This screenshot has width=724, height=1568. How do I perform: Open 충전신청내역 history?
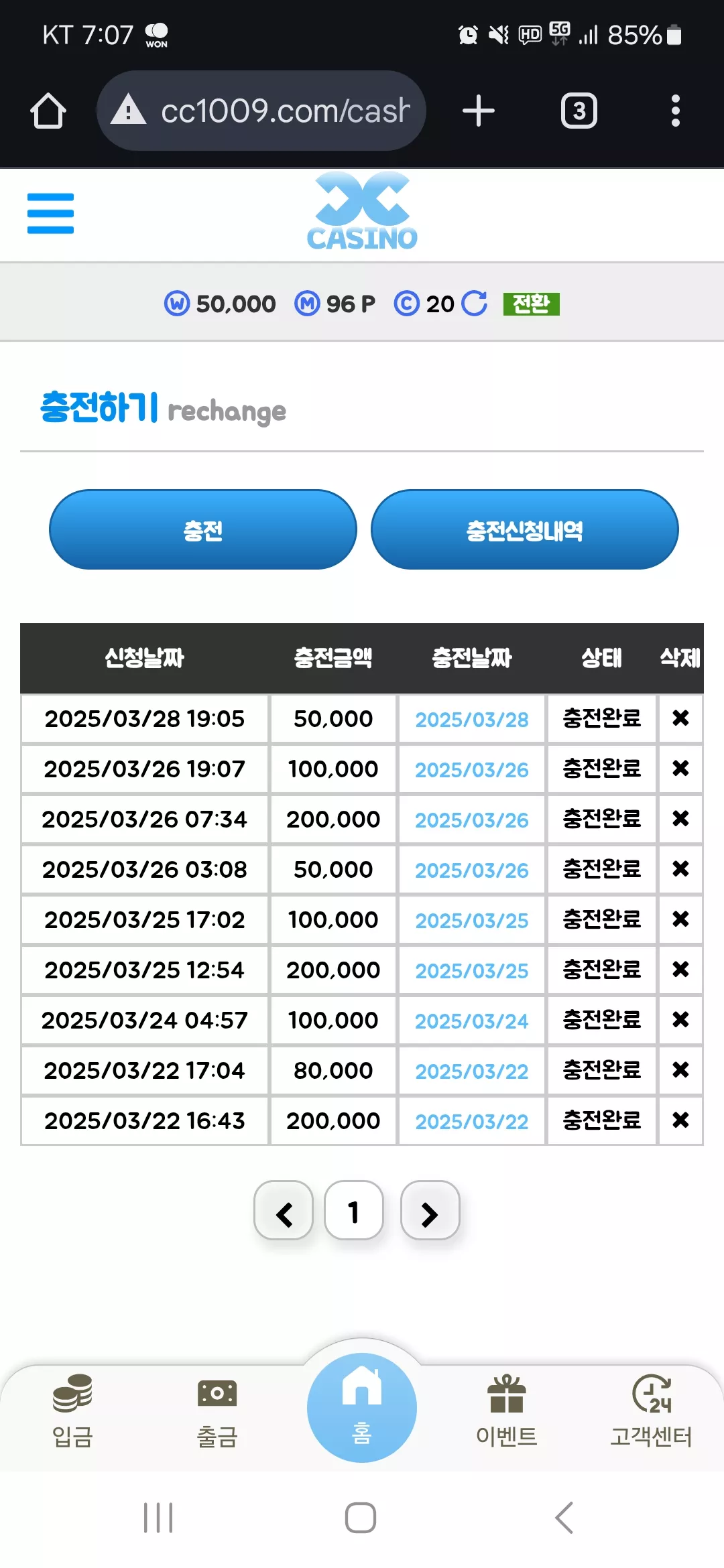coord(525,529)
